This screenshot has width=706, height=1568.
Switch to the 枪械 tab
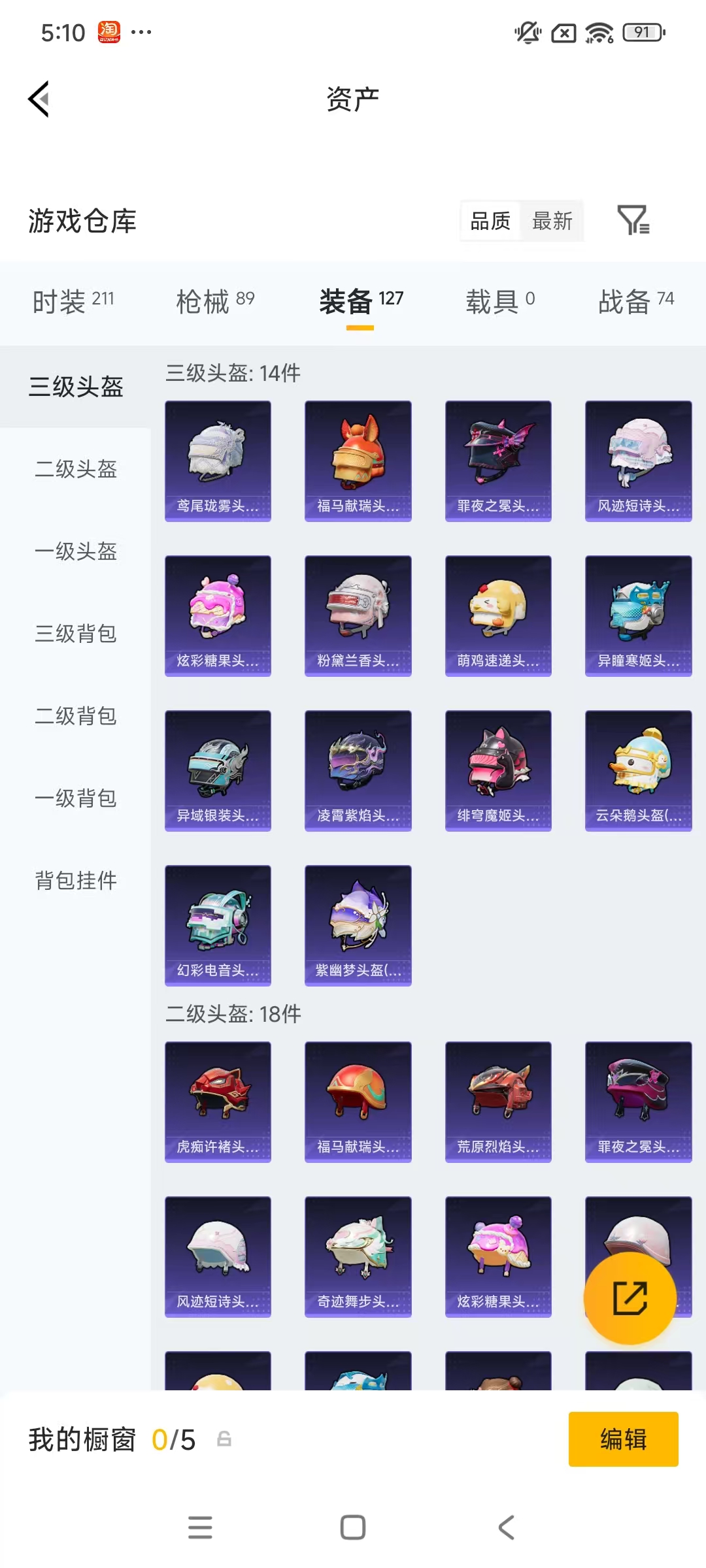(x=215, y=301)
